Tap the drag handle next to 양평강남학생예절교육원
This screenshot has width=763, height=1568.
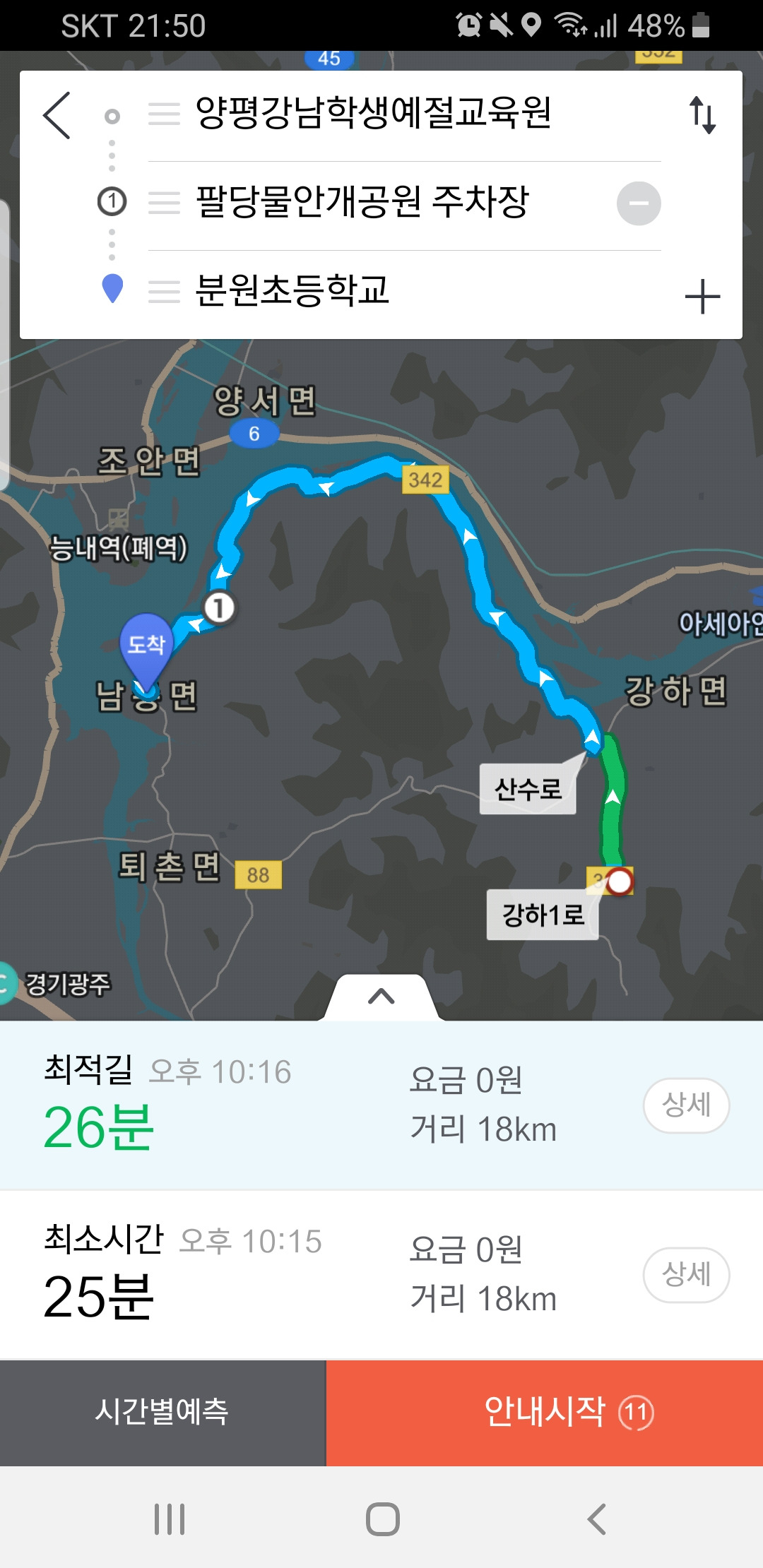[x=164, y=115]
